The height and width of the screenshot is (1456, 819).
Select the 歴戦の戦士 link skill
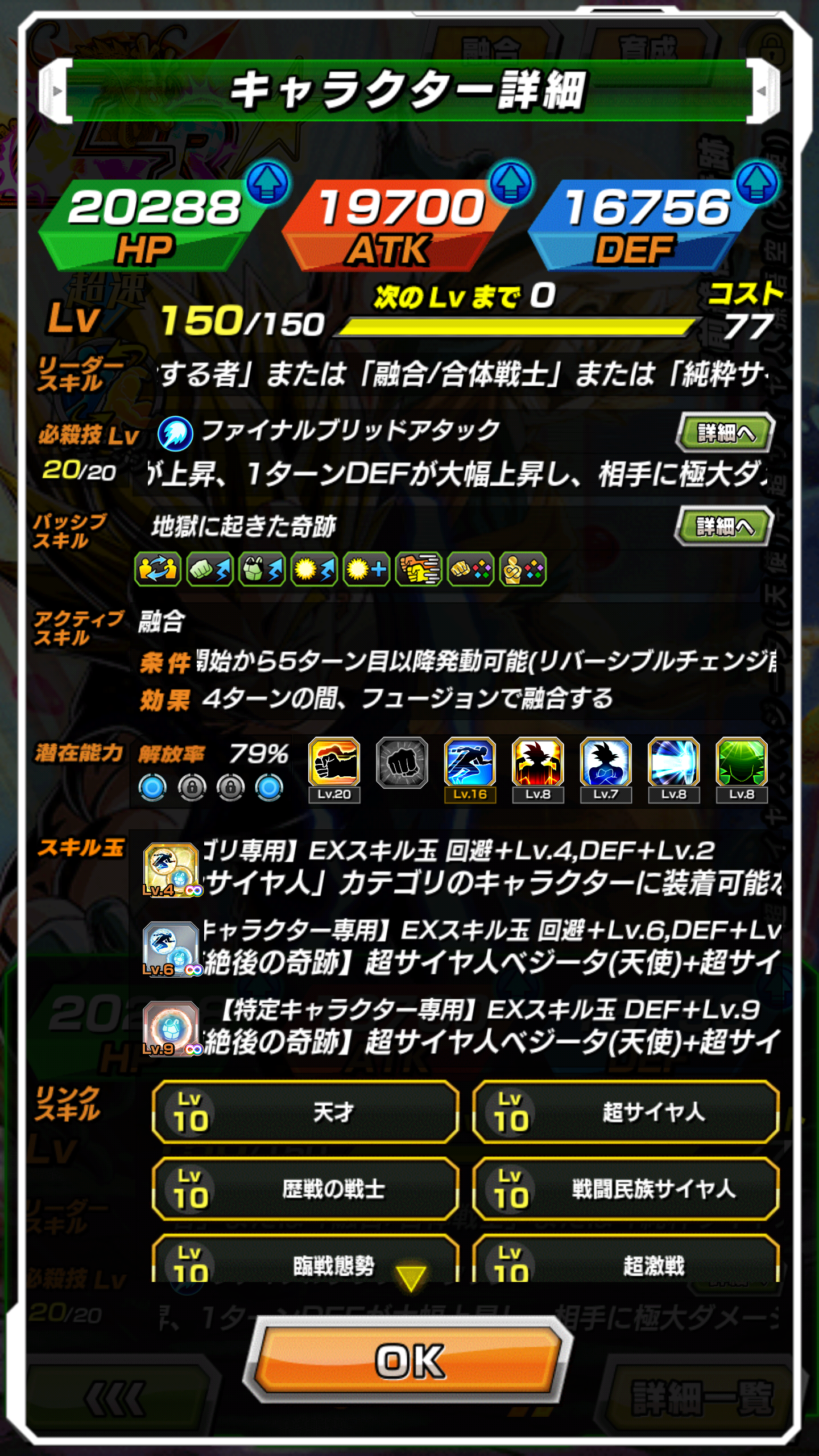pos(305,1189)
